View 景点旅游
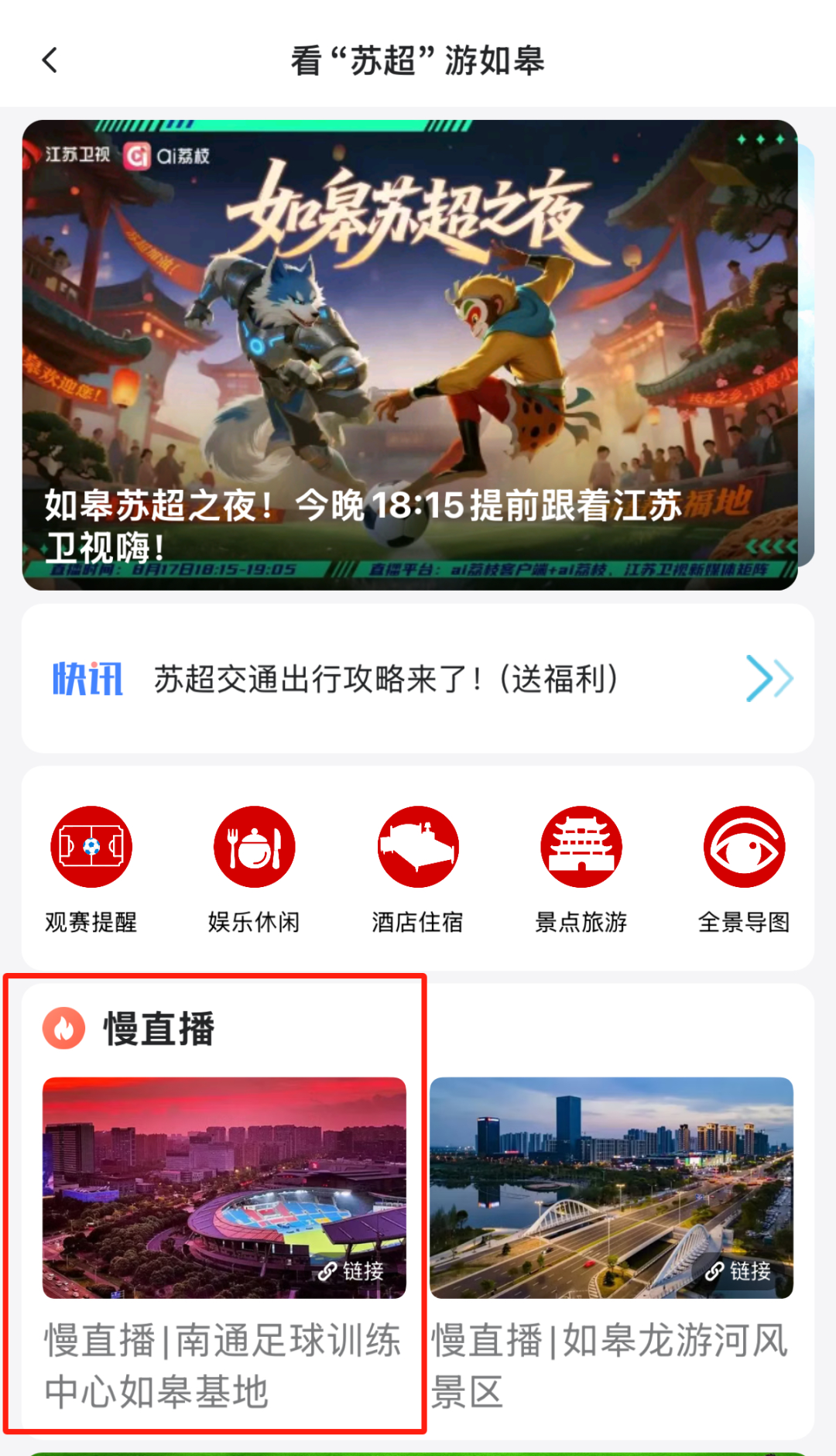The height and width of the screenshot is (1456, 836). click(581, 868)
